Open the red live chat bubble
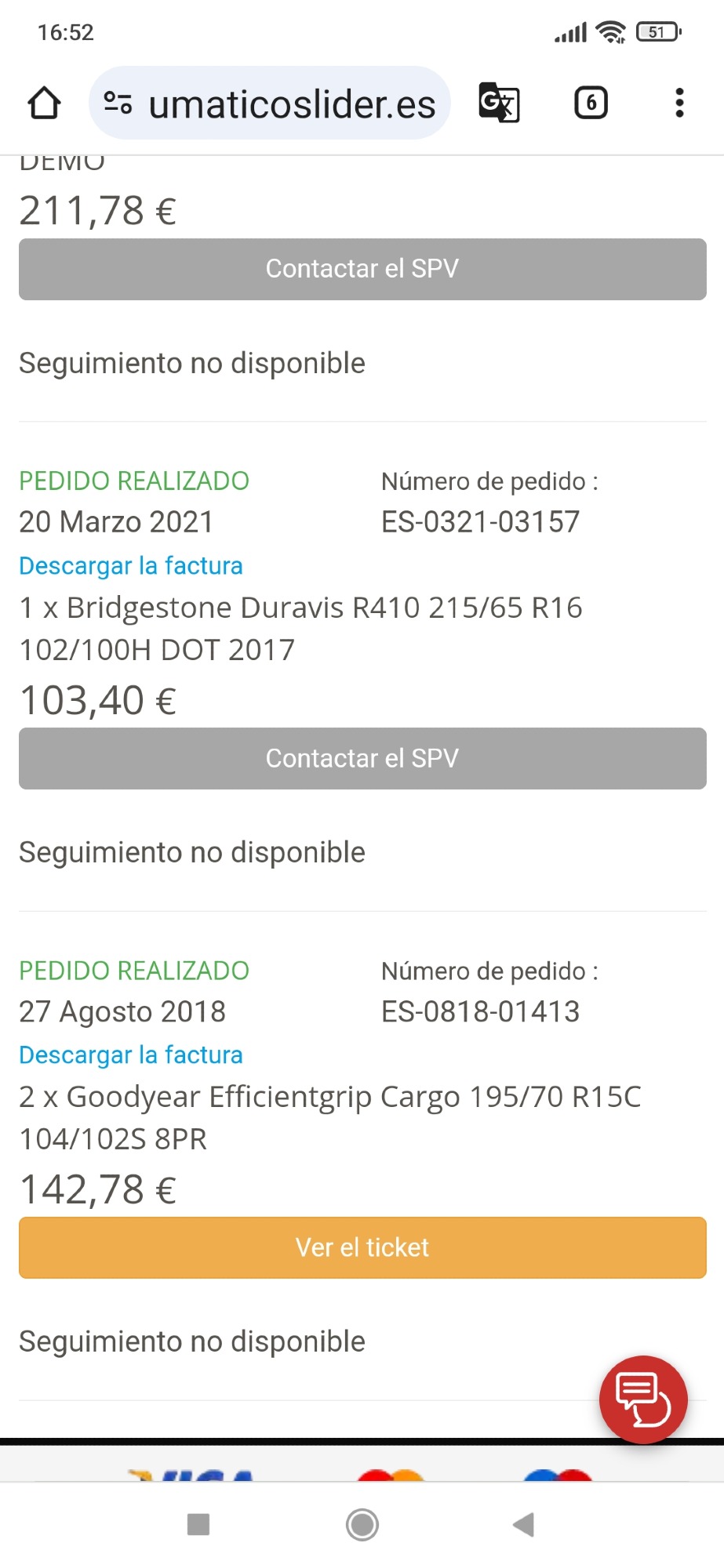 [643, 1399]
